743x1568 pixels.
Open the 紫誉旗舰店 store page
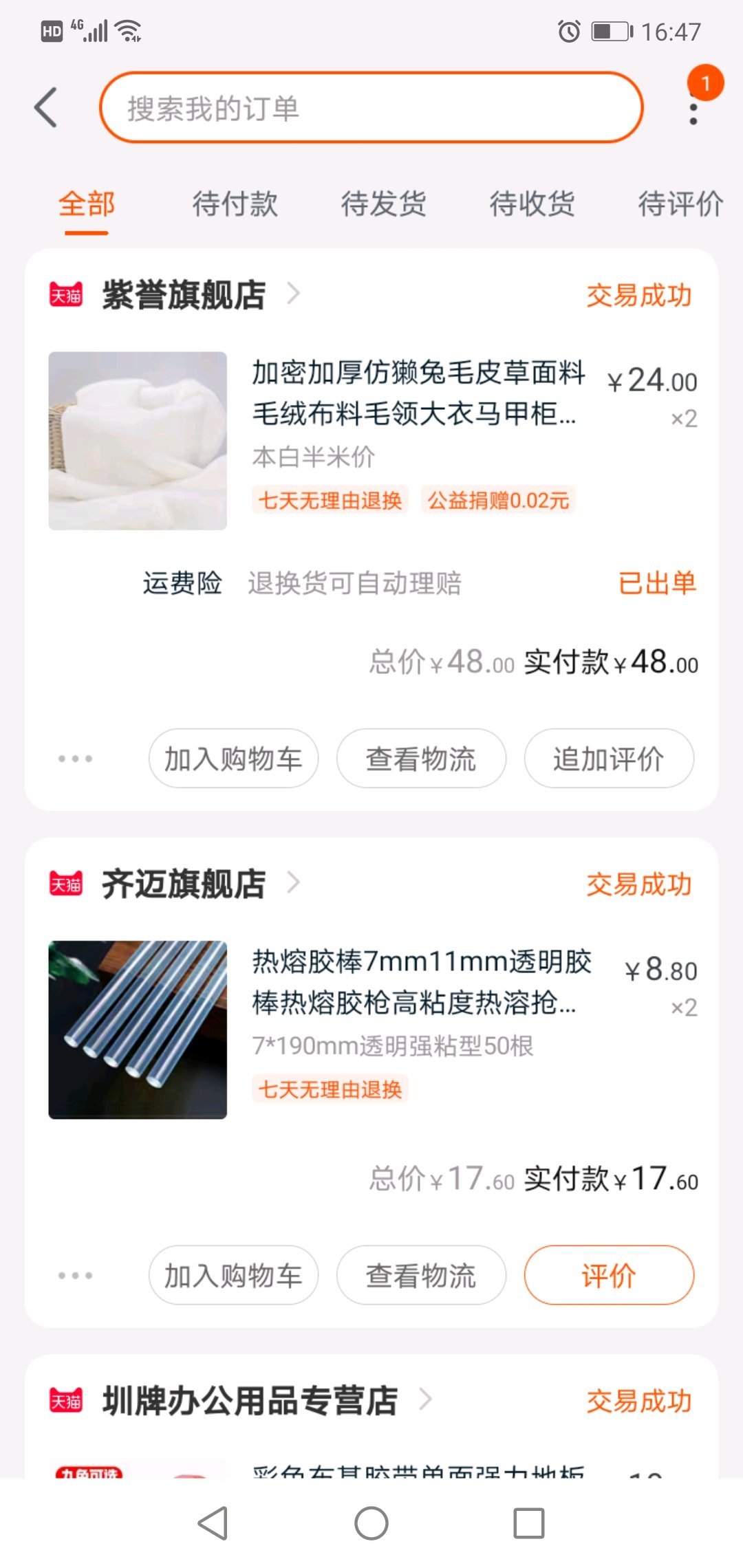tap(184, 295)
